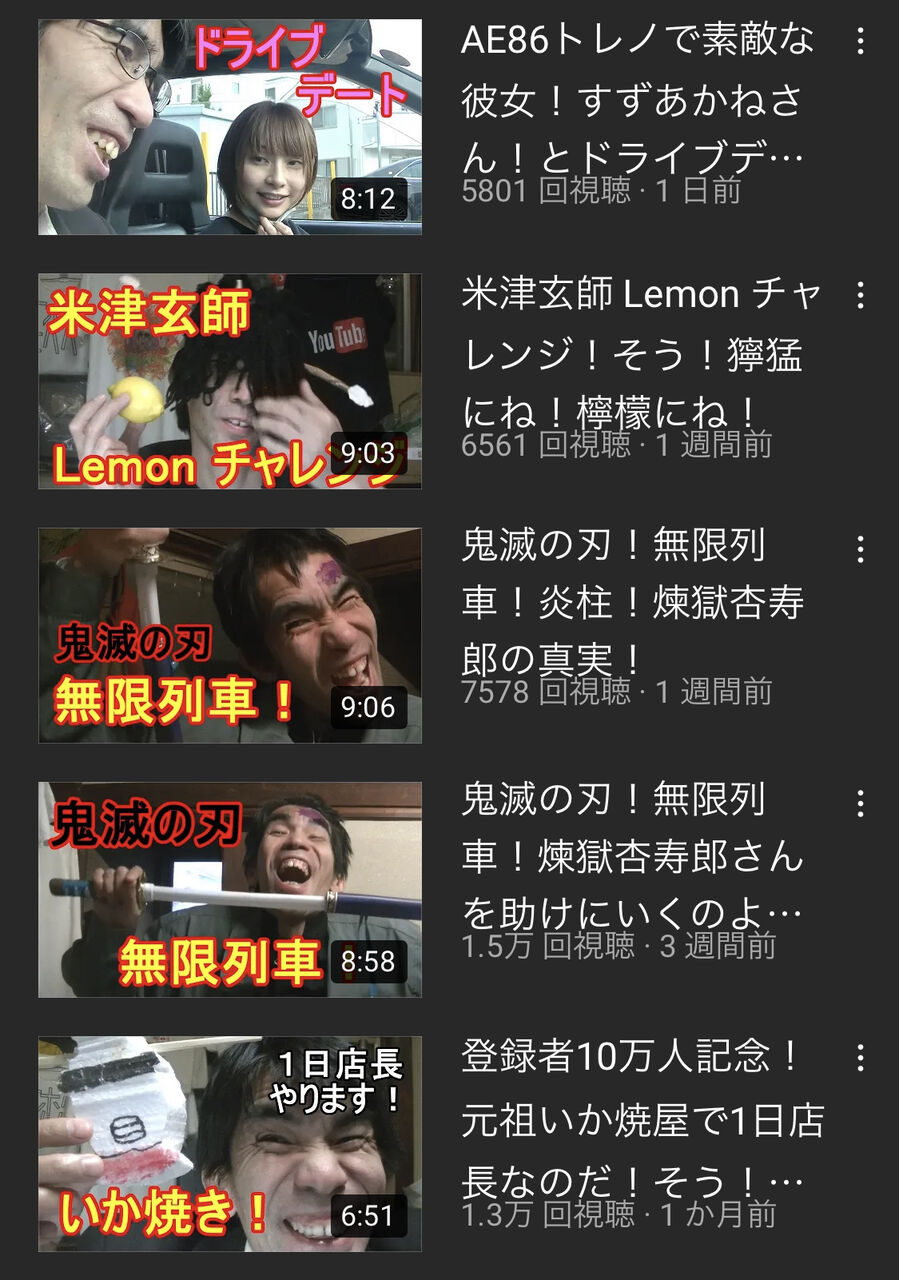Open overflow menu for AE86トレノ video

pyautogui.click(x=860, y=42)
